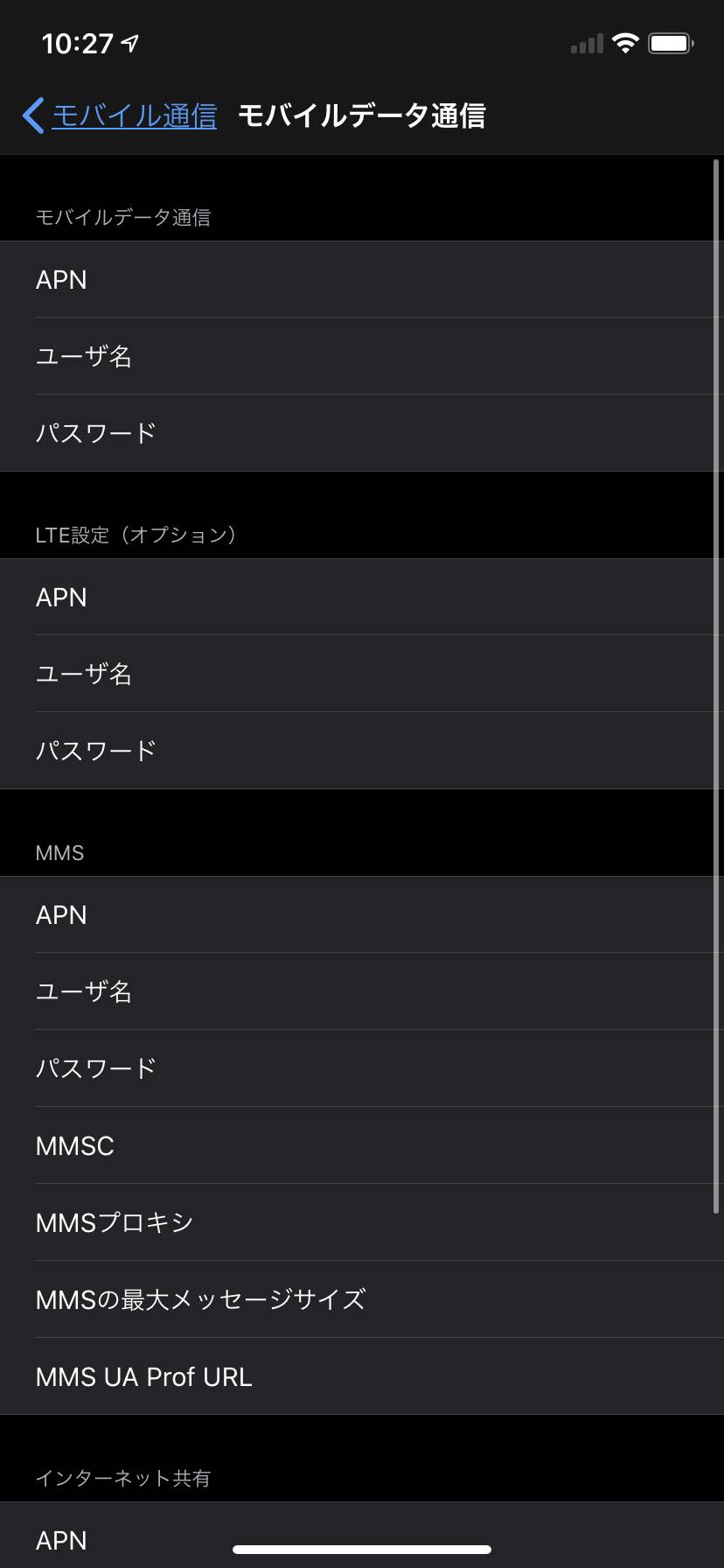Go back to モバイル通信 settings
Viewport: 724px width, 1568px height.
pos(121,115)
